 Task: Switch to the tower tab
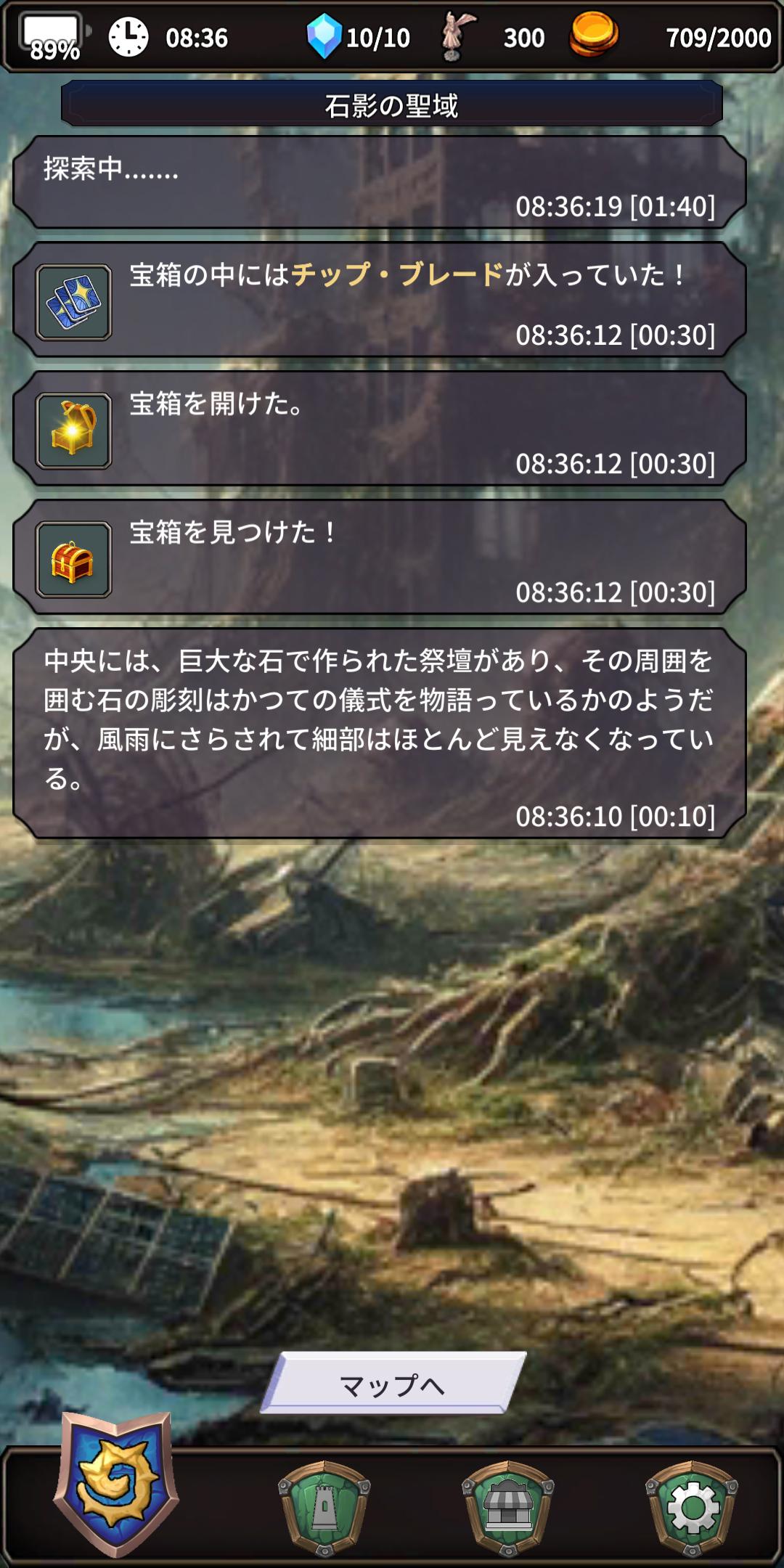[324, 1507]
